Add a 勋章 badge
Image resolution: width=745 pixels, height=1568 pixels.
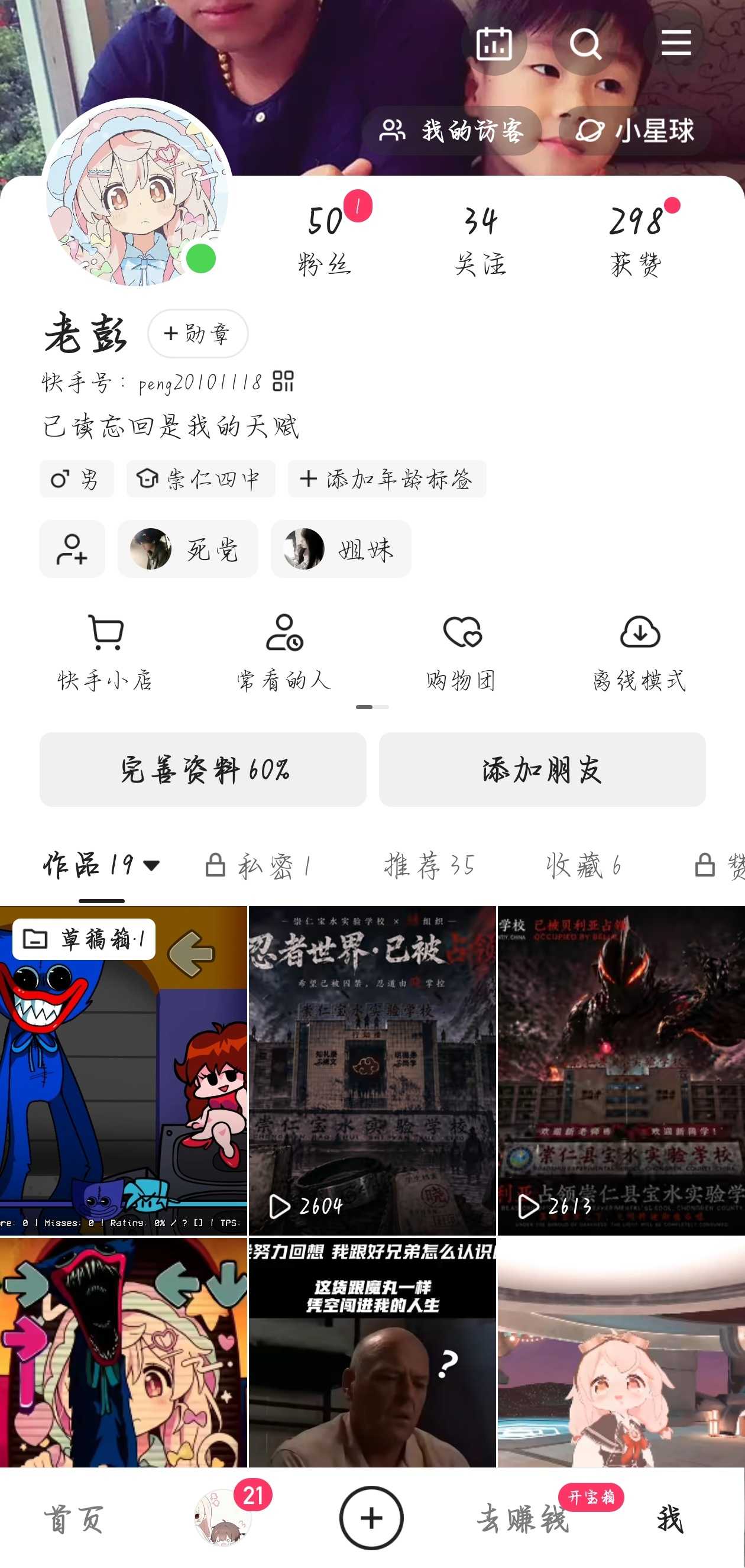click(x=198, y=334)
